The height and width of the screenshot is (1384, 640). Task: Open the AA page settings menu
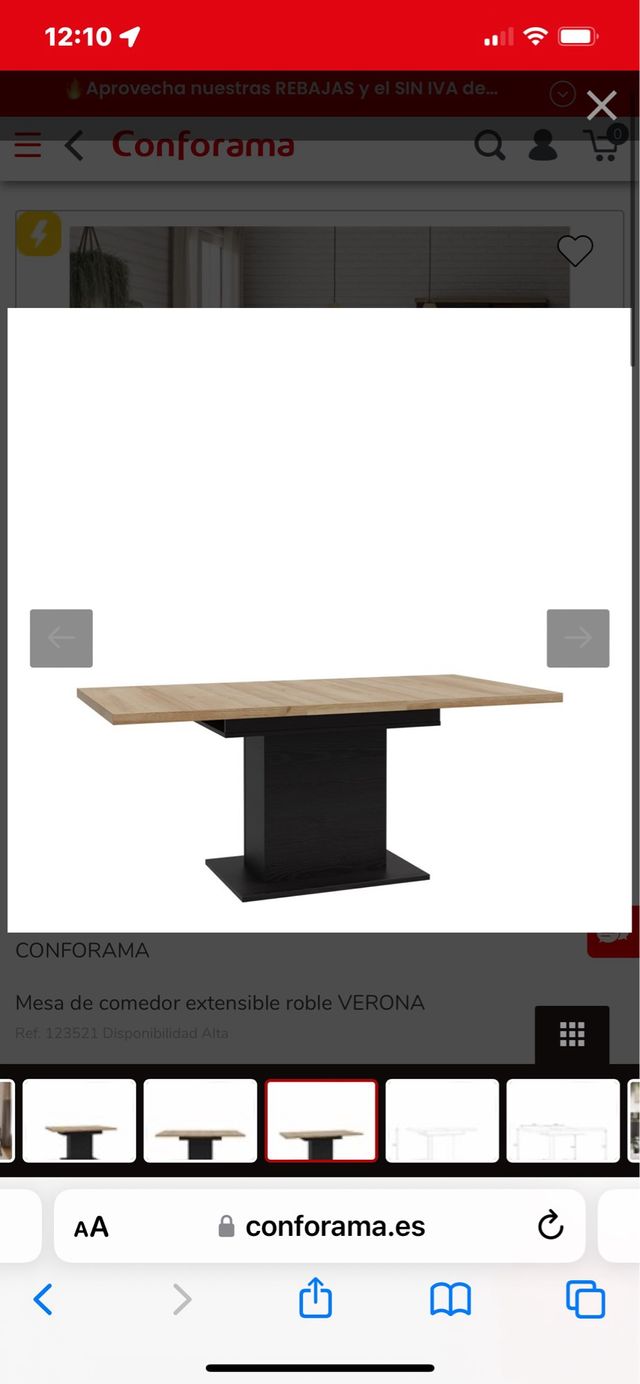click(91, 1227)
